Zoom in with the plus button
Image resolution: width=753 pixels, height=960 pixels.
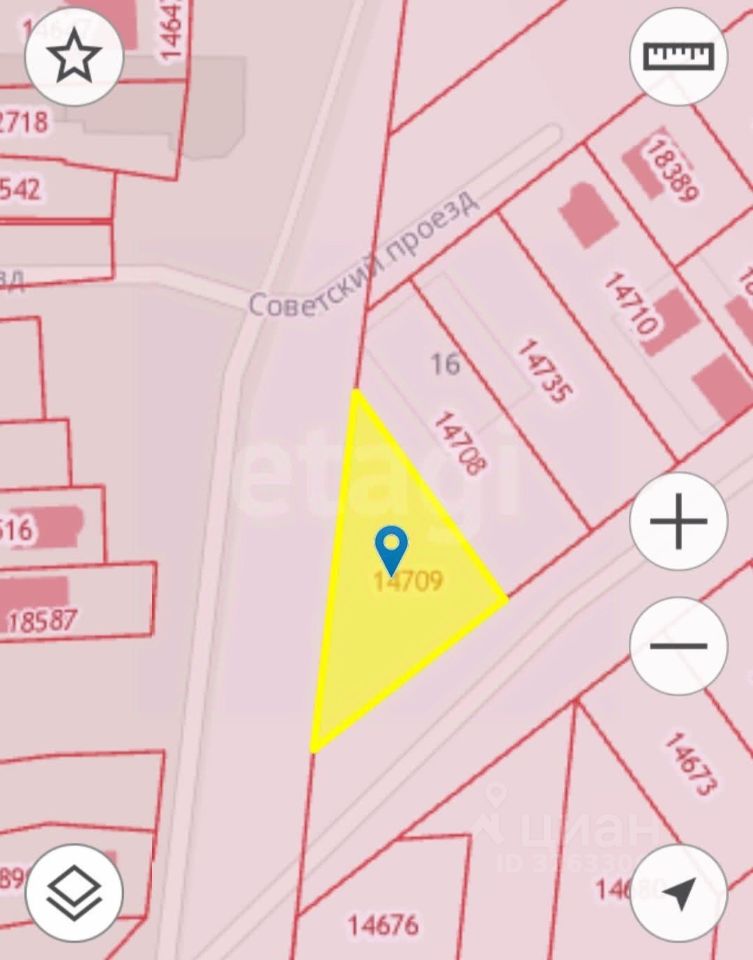(679, 523)
